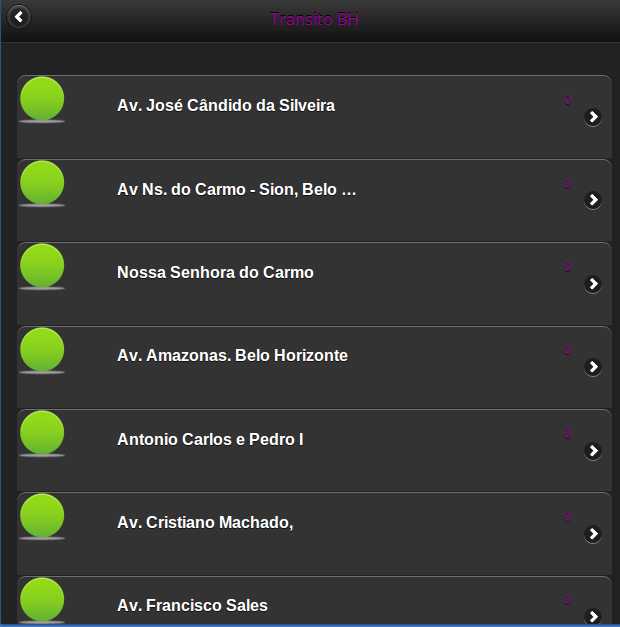Go back using the header arrow
This screenshot has height=627, width=620.
click(20, 18)
